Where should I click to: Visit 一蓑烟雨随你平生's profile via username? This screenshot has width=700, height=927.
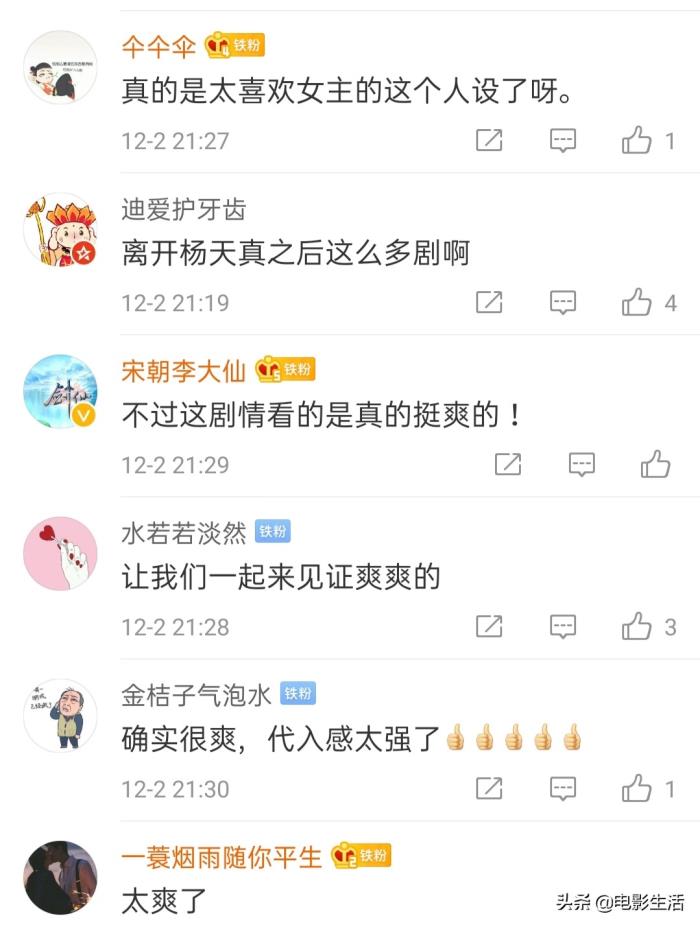click(222, 857)
